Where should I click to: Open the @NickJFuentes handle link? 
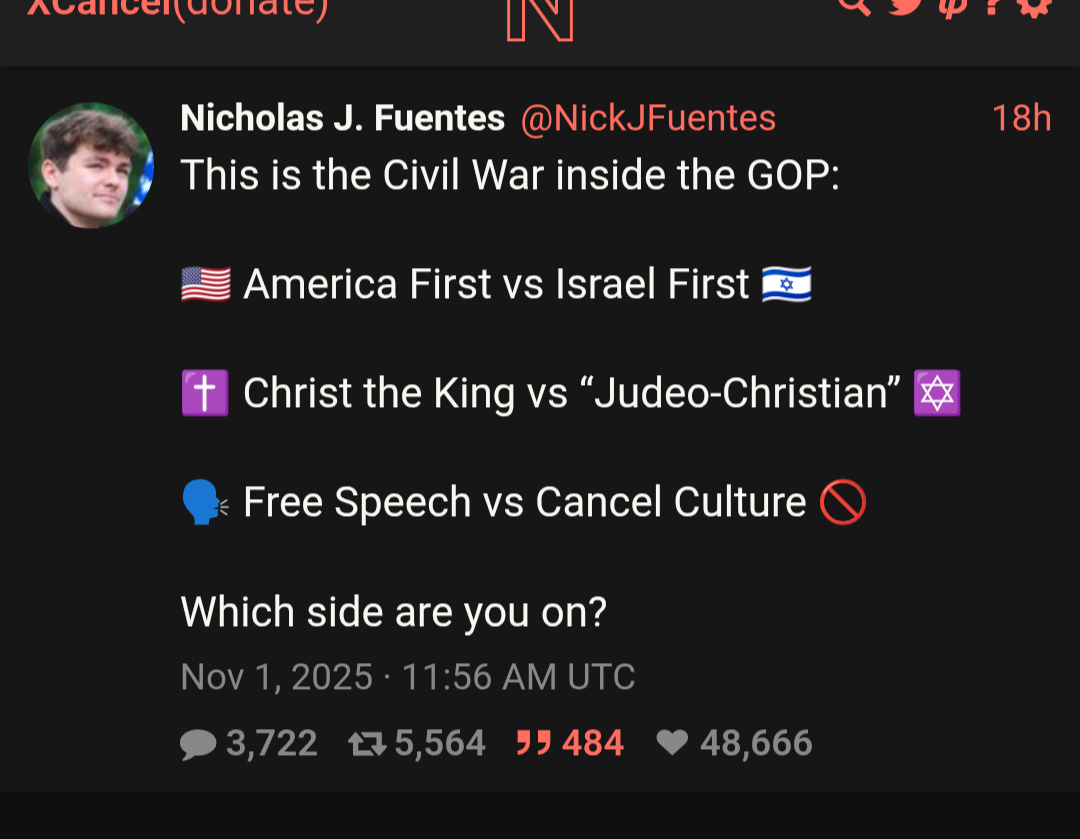point(648,119)
